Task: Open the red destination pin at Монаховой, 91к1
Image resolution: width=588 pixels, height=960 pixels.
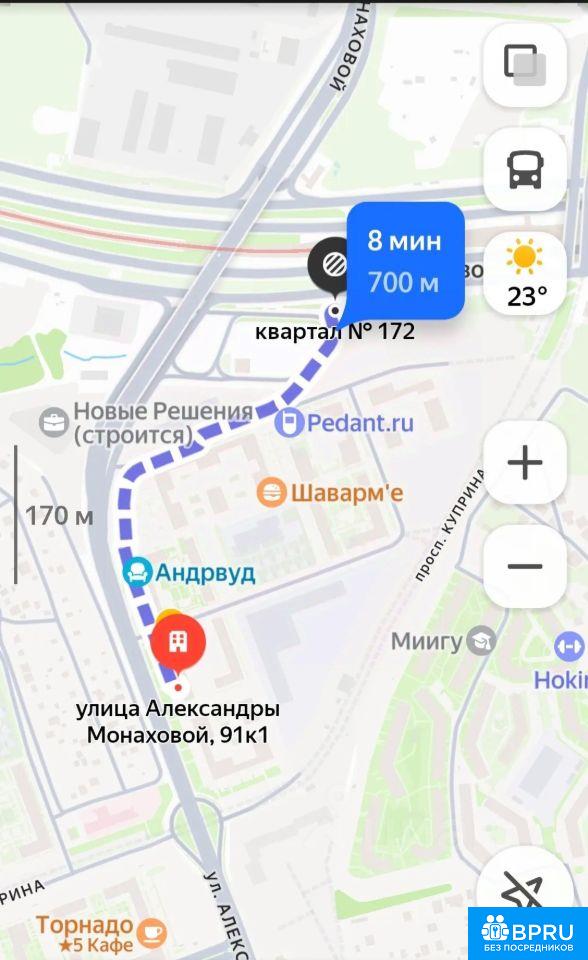Action: click(x=178, y=643)
